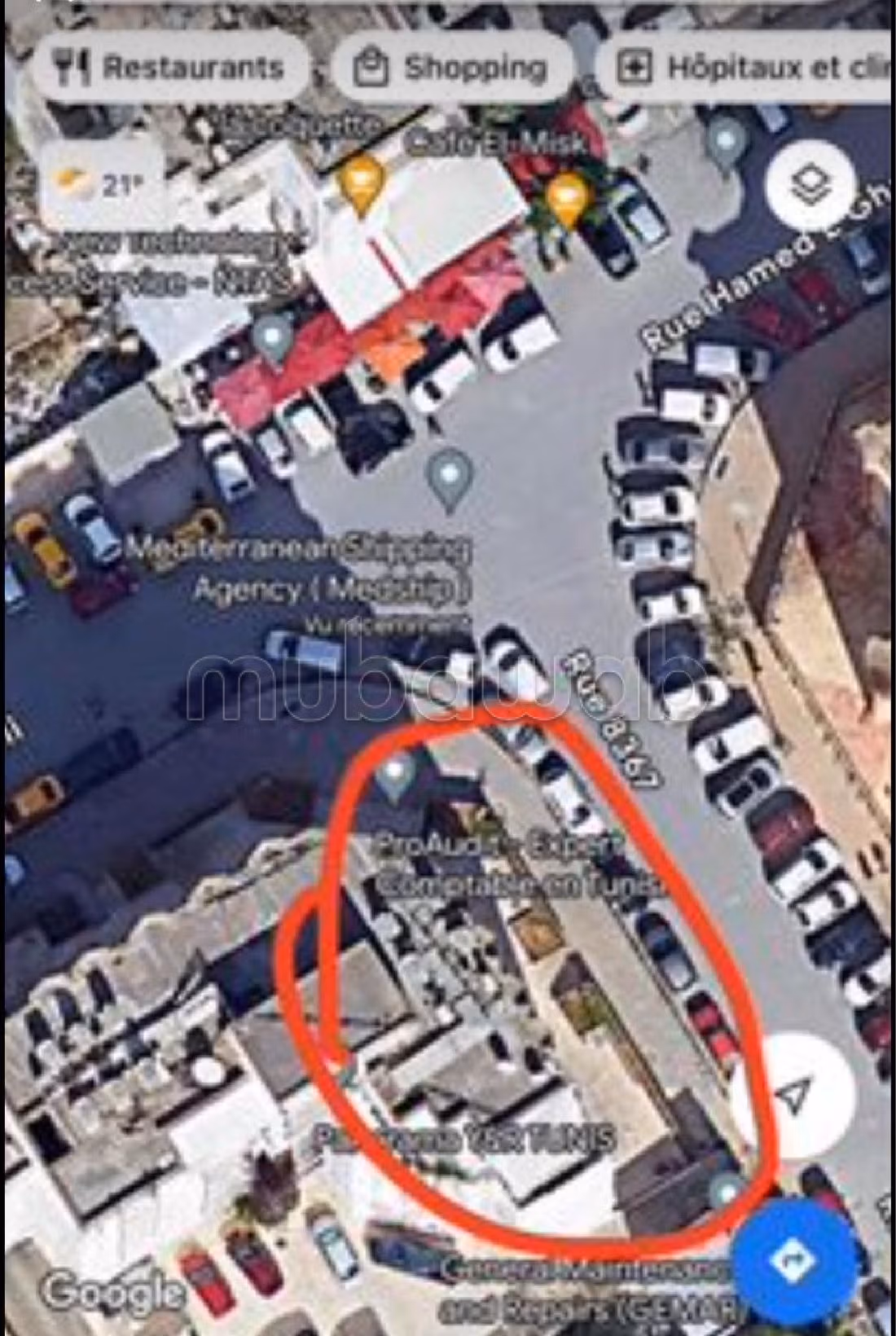Center the map on my location
This screenshot has height=1336, width=896.
tap(792, 1096)
